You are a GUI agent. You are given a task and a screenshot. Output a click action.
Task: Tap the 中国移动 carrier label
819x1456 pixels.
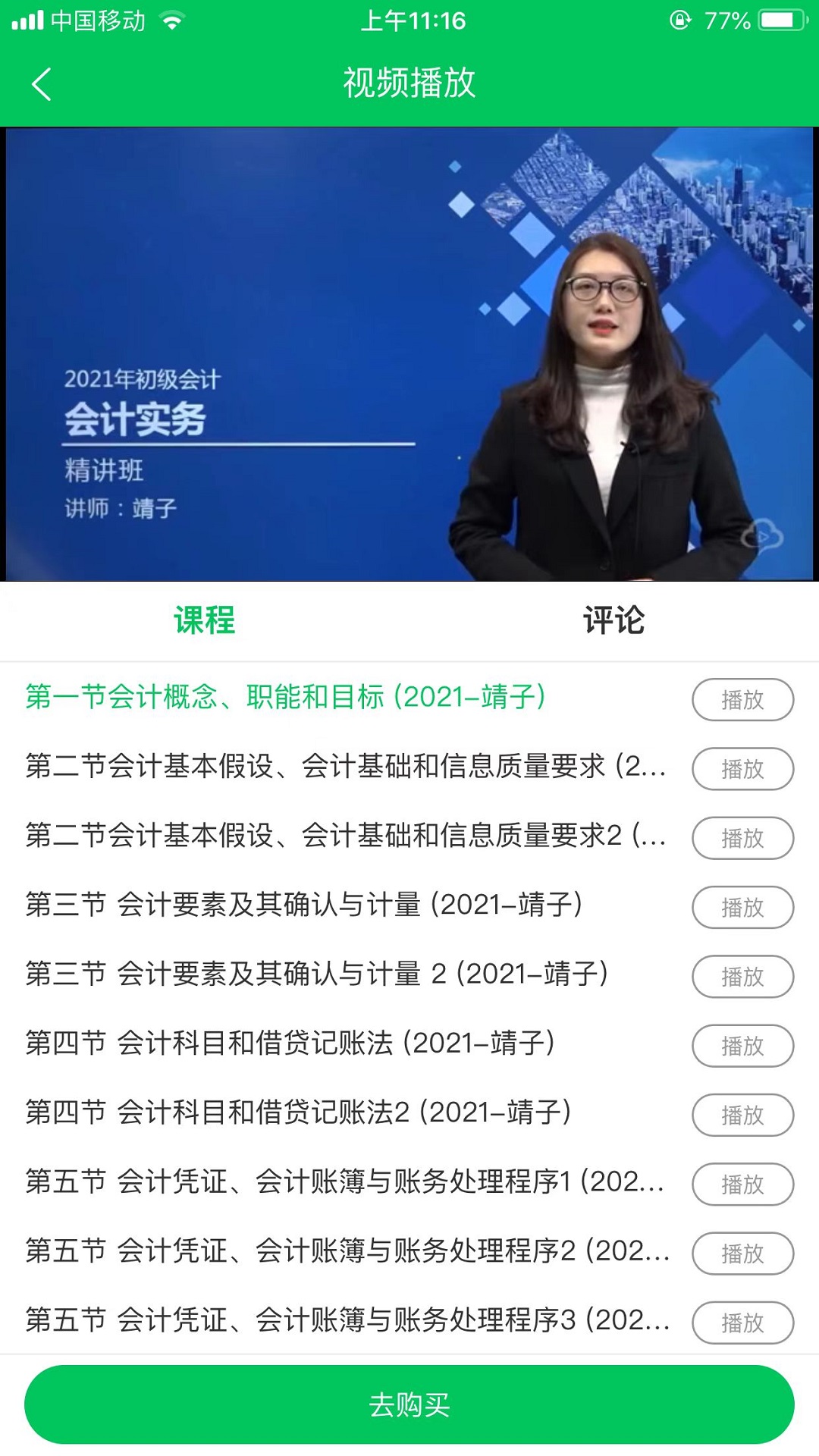[99, 20]
